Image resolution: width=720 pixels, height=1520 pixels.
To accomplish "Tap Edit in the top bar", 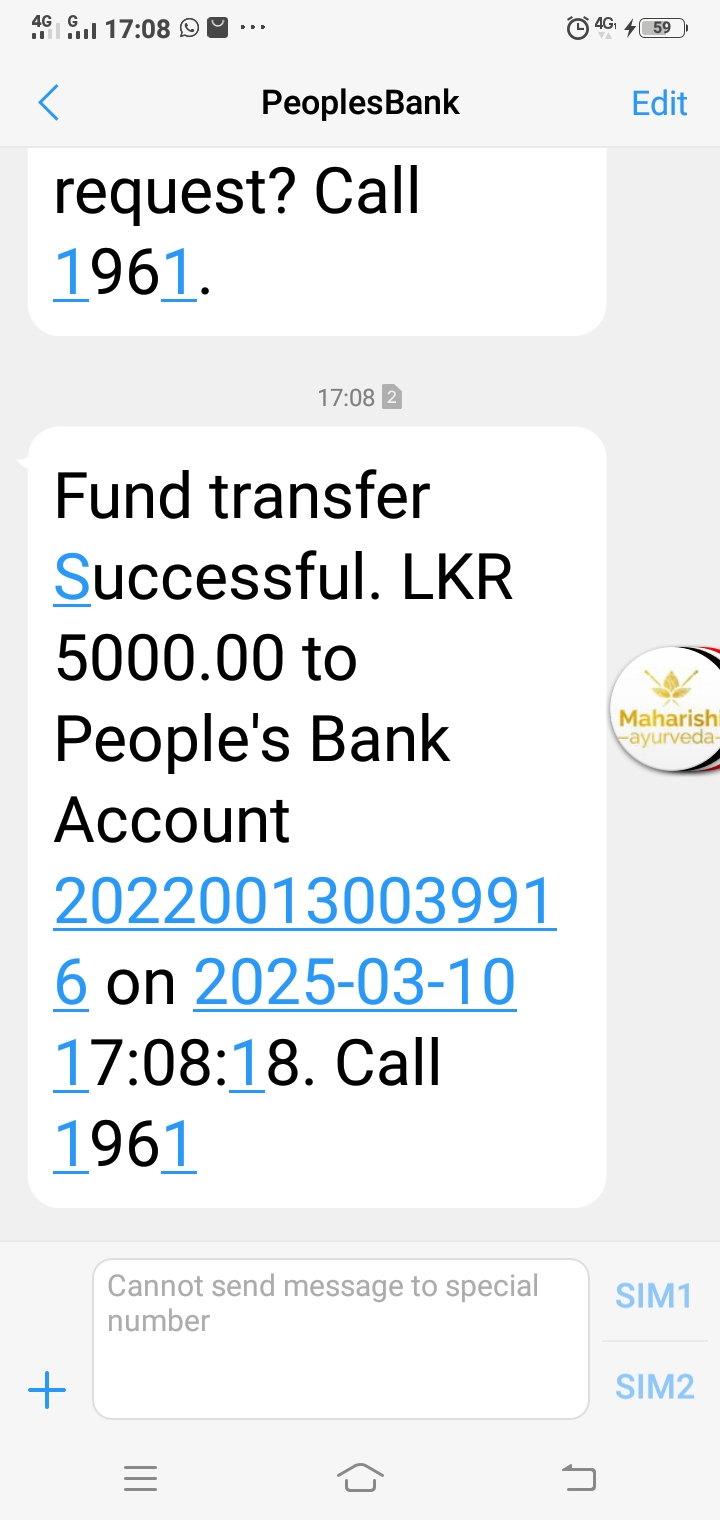I will point(659,103).
